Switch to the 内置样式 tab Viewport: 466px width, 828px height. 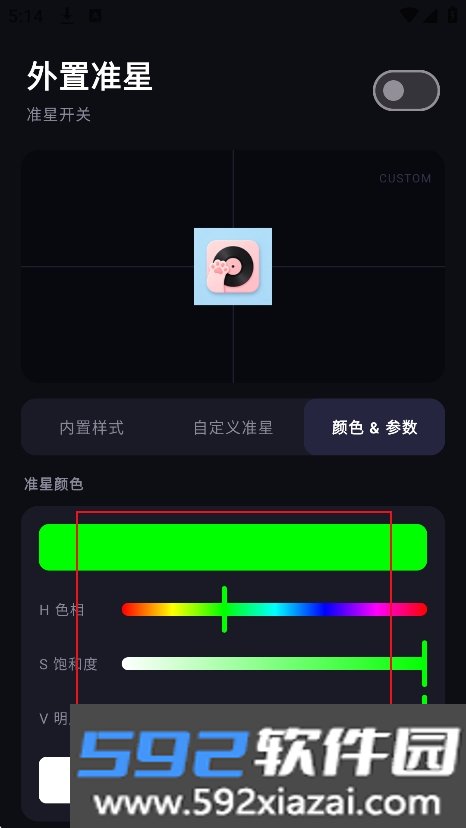92,427
